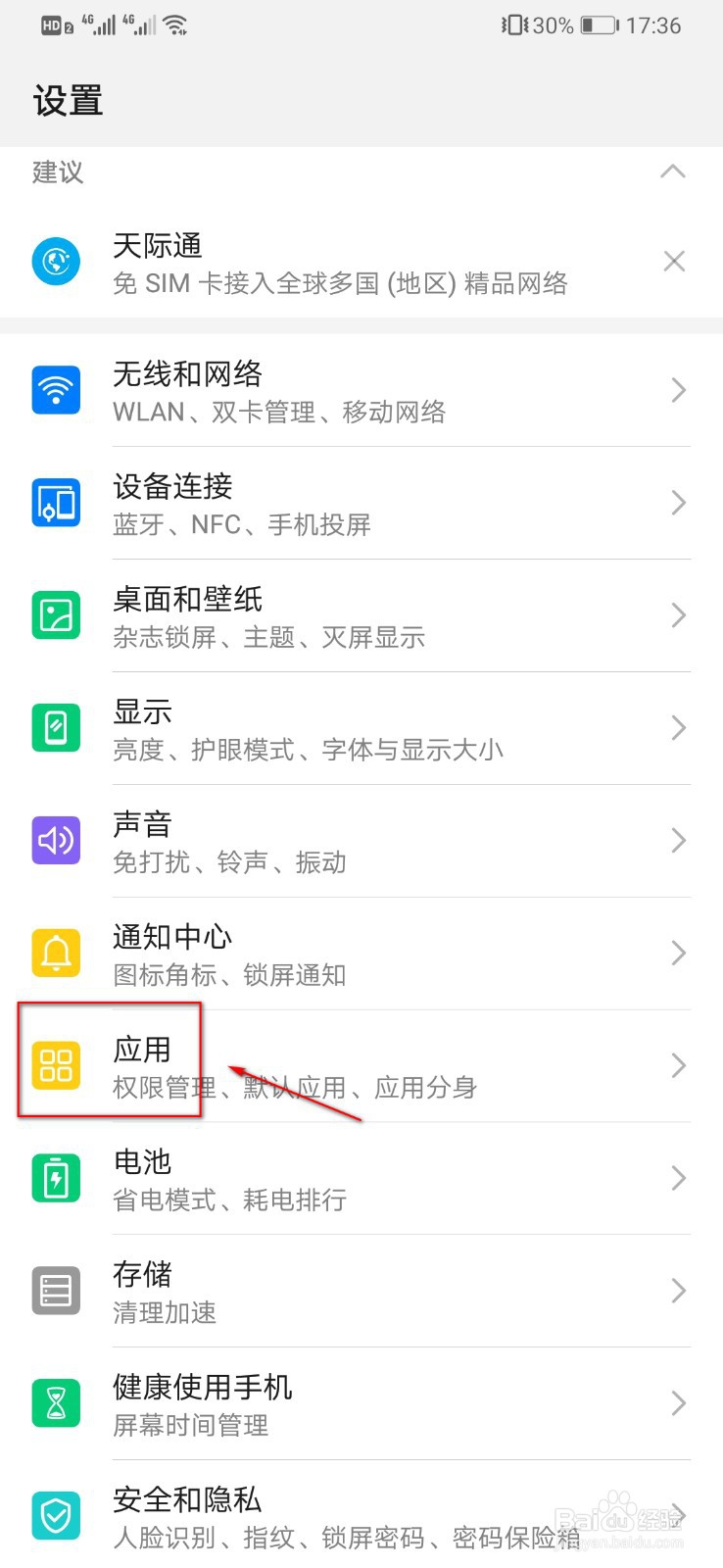Screen dimensions: 723x1568
Task: Select the 通知中心 bell icon
Action: click(56, 952)
